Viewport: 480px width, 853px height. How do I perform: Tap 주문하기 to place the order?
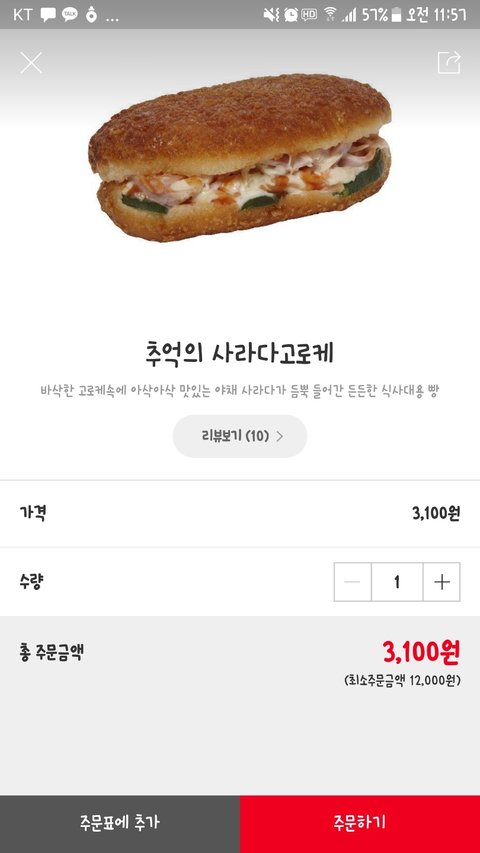[x=360, y=824]
